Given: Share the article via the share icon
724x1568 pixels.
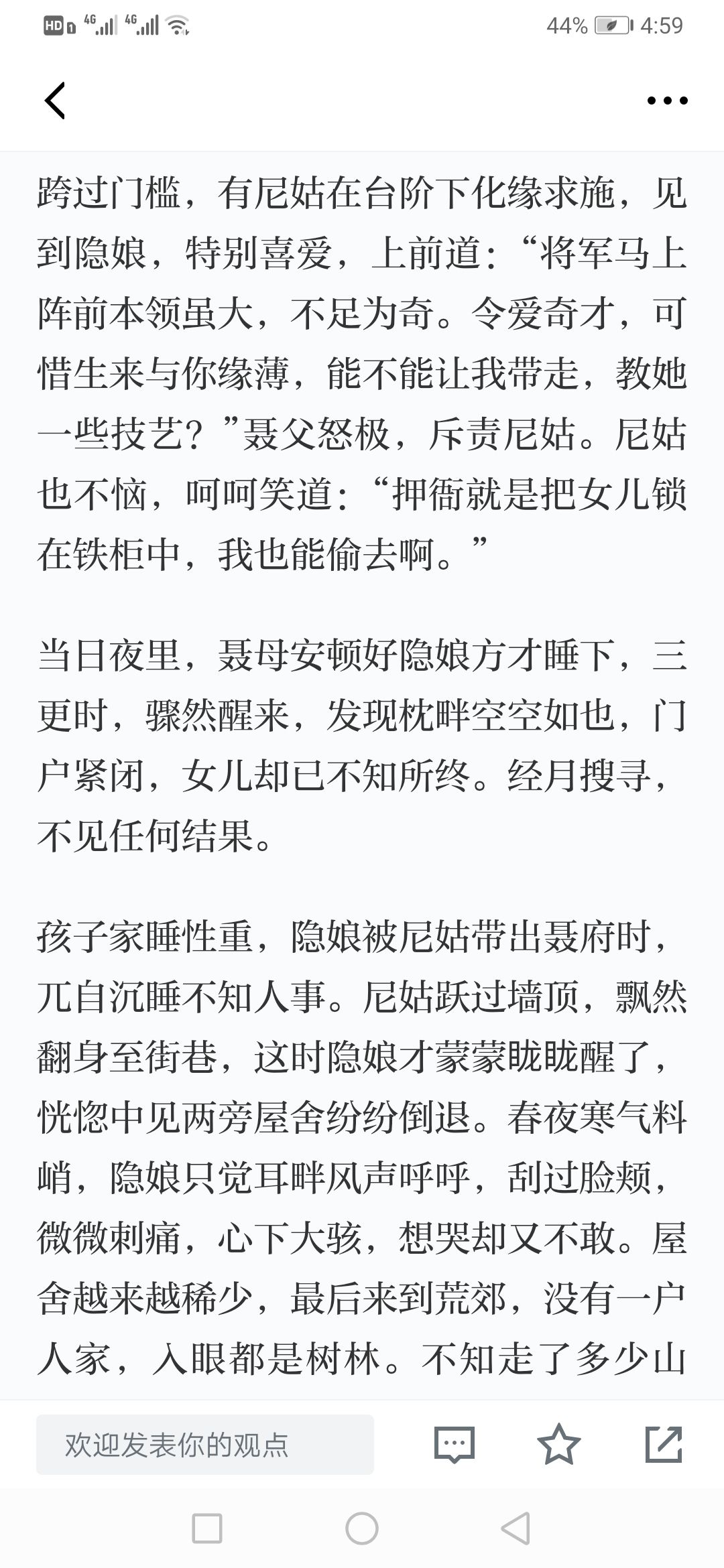Looking at the screenshot, I should point(664,1445).
